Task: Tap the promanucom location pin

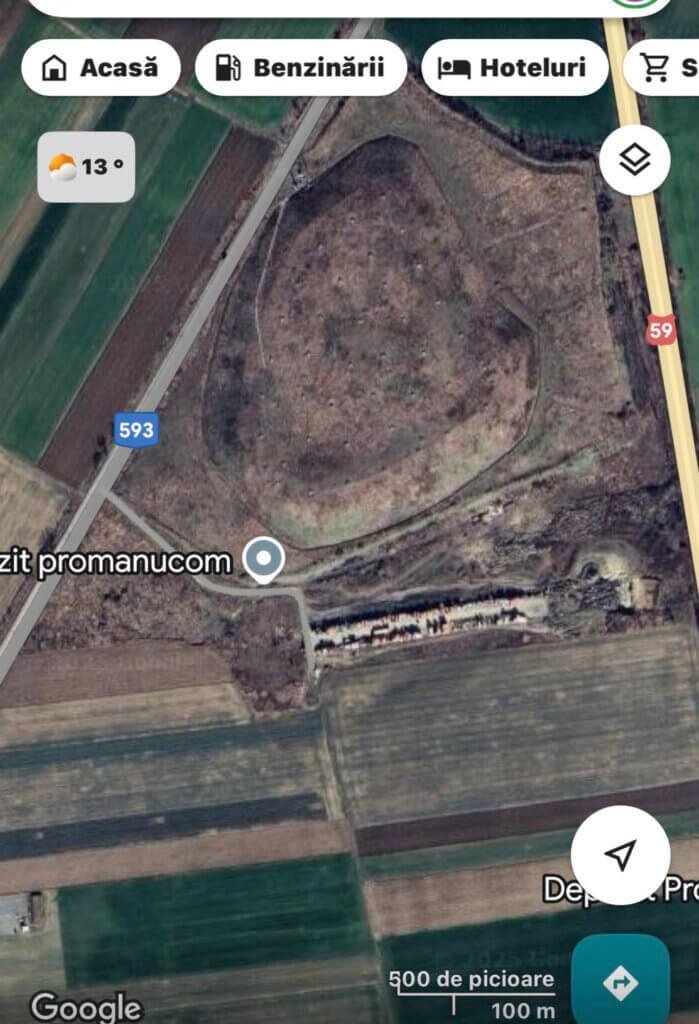Action: tap(264, 560)
